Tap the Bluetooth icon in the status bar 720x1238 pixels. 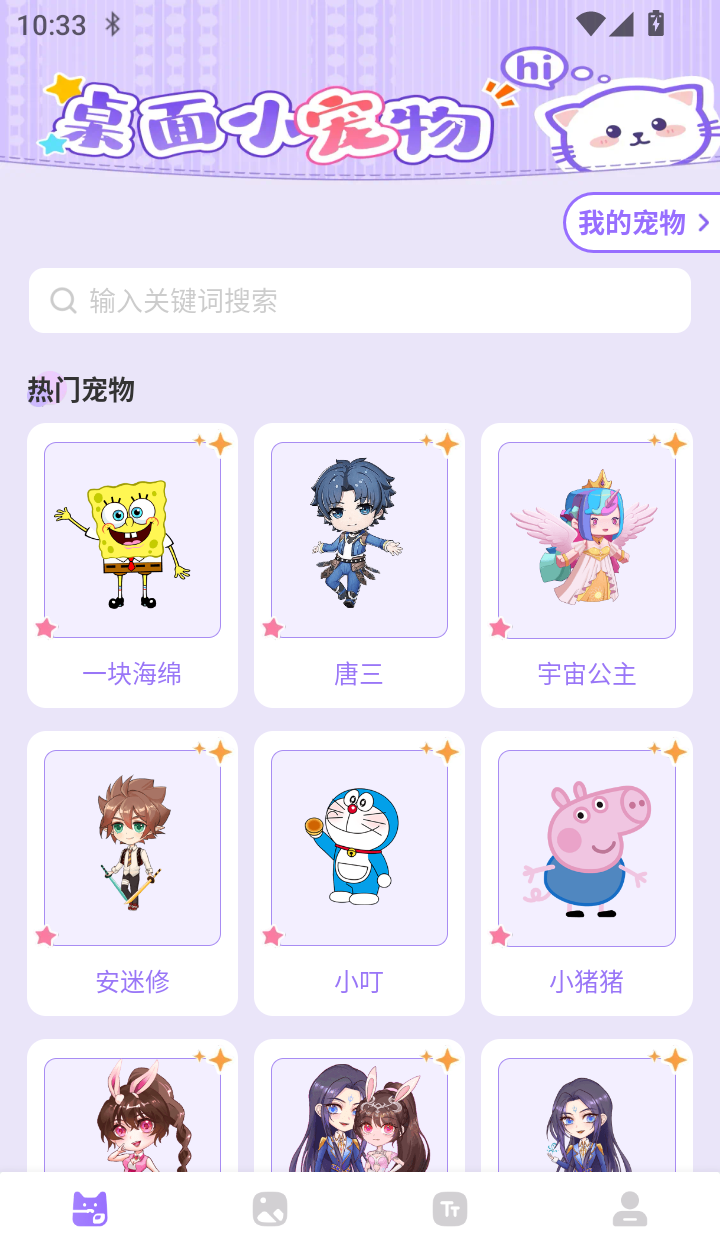[x=110, y=25]
